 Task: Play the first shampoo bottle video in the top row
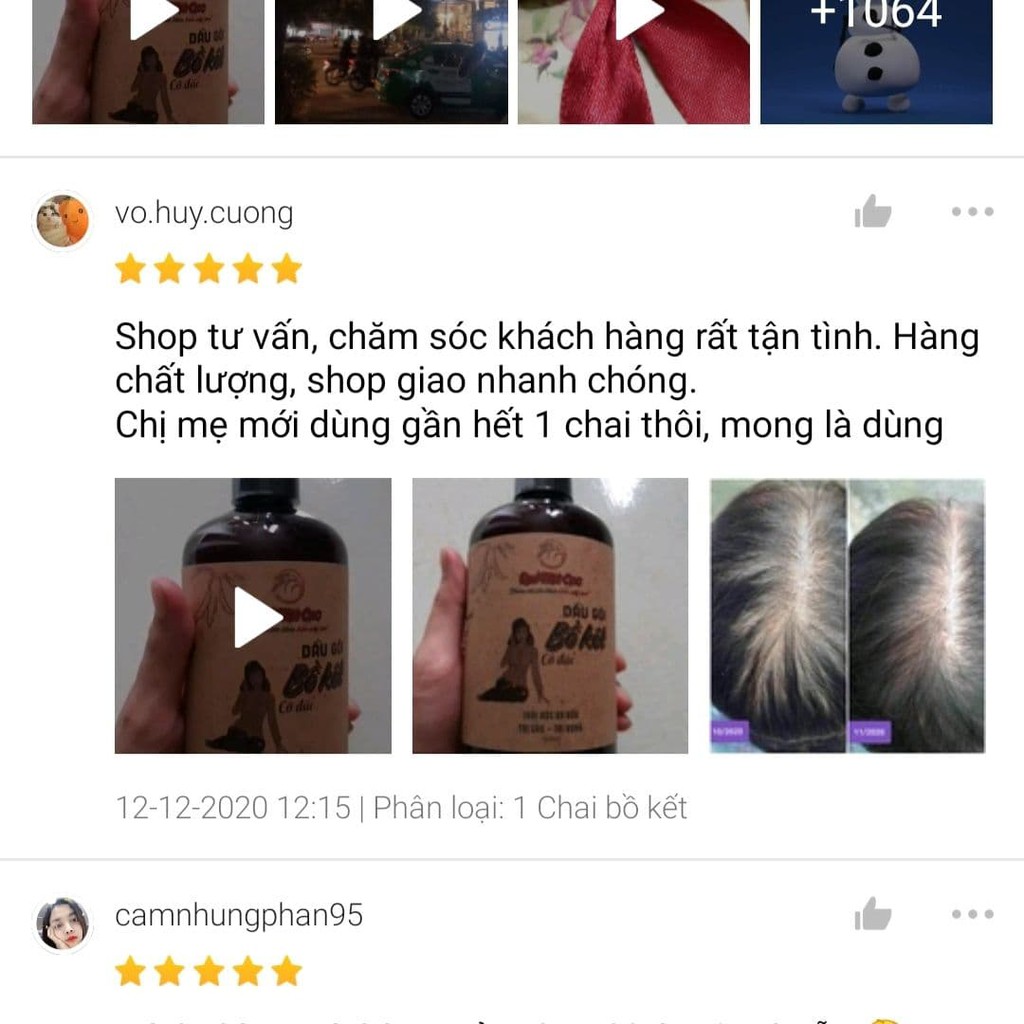click(x=148, y=60)
